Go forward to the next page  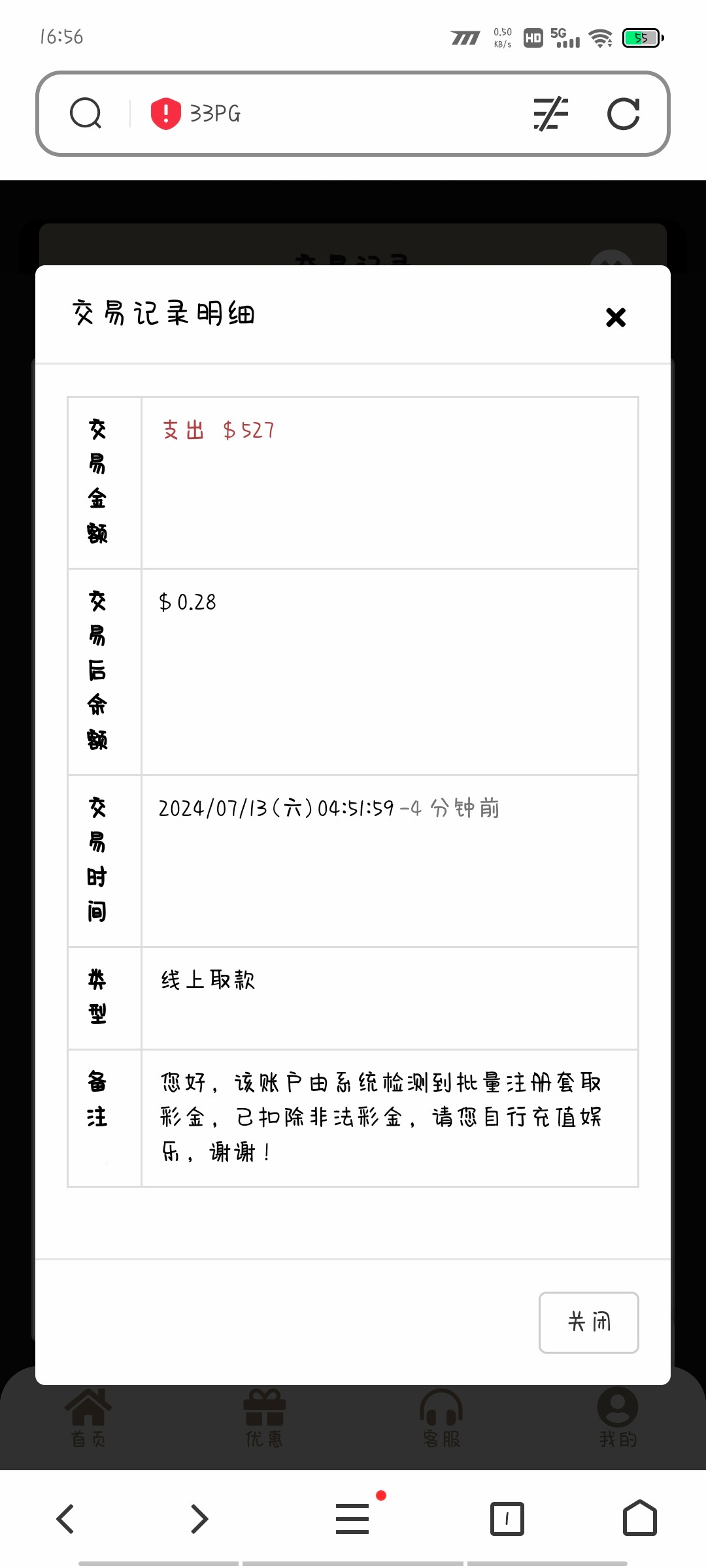(199, 1519)
